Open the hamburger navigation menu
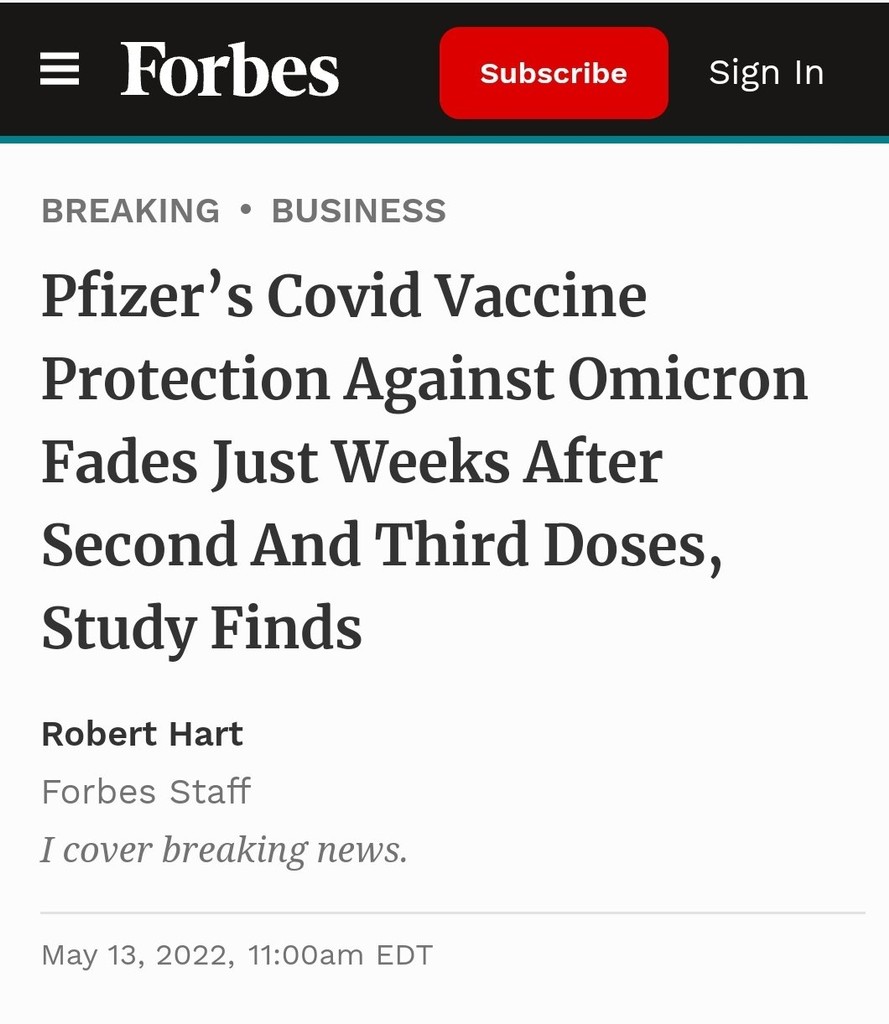This screenshot has width=889, height=1024. coord(59,71)
